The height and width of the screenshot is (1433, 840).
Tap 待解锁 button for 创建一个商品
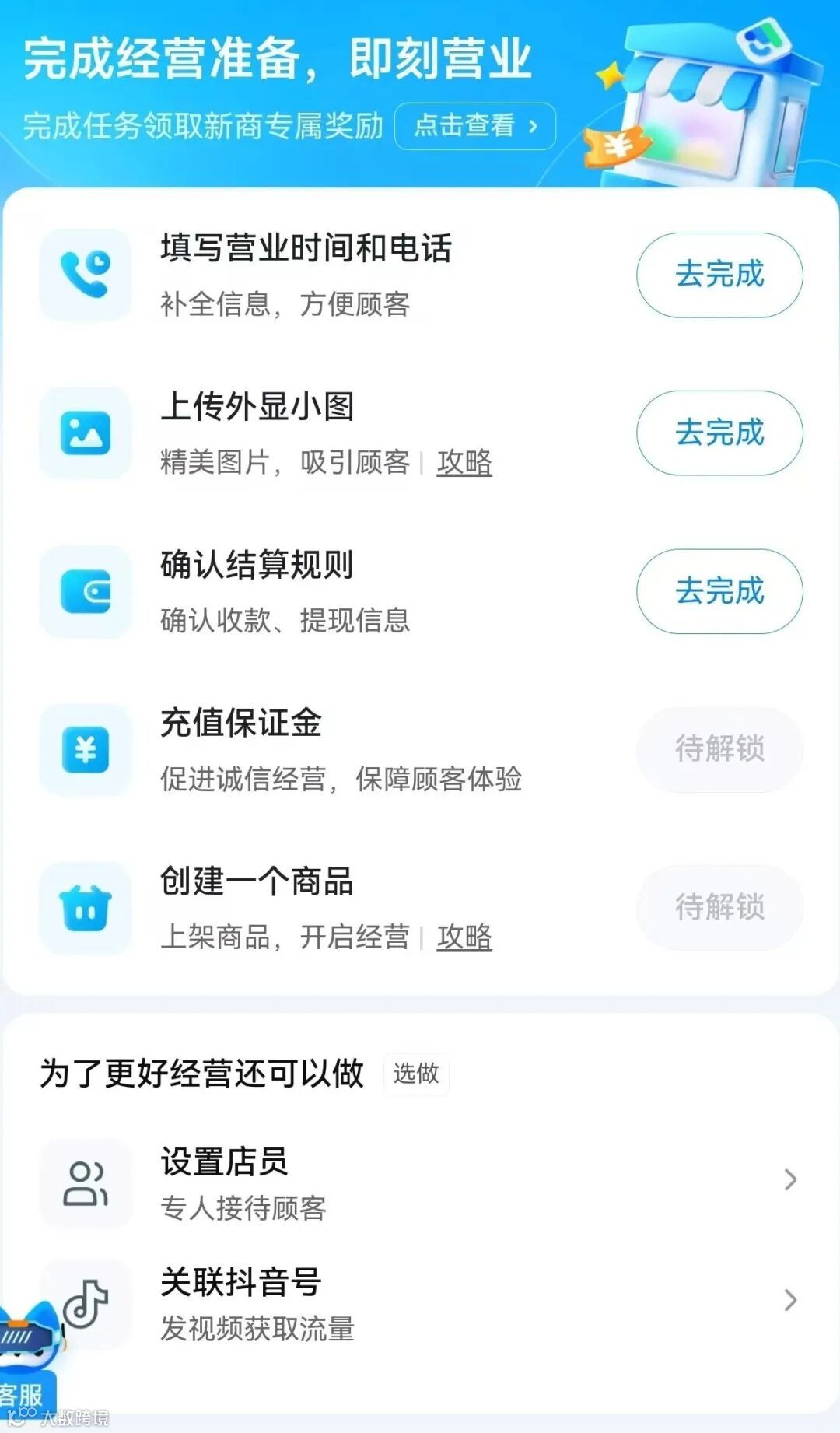pos(719,907)
